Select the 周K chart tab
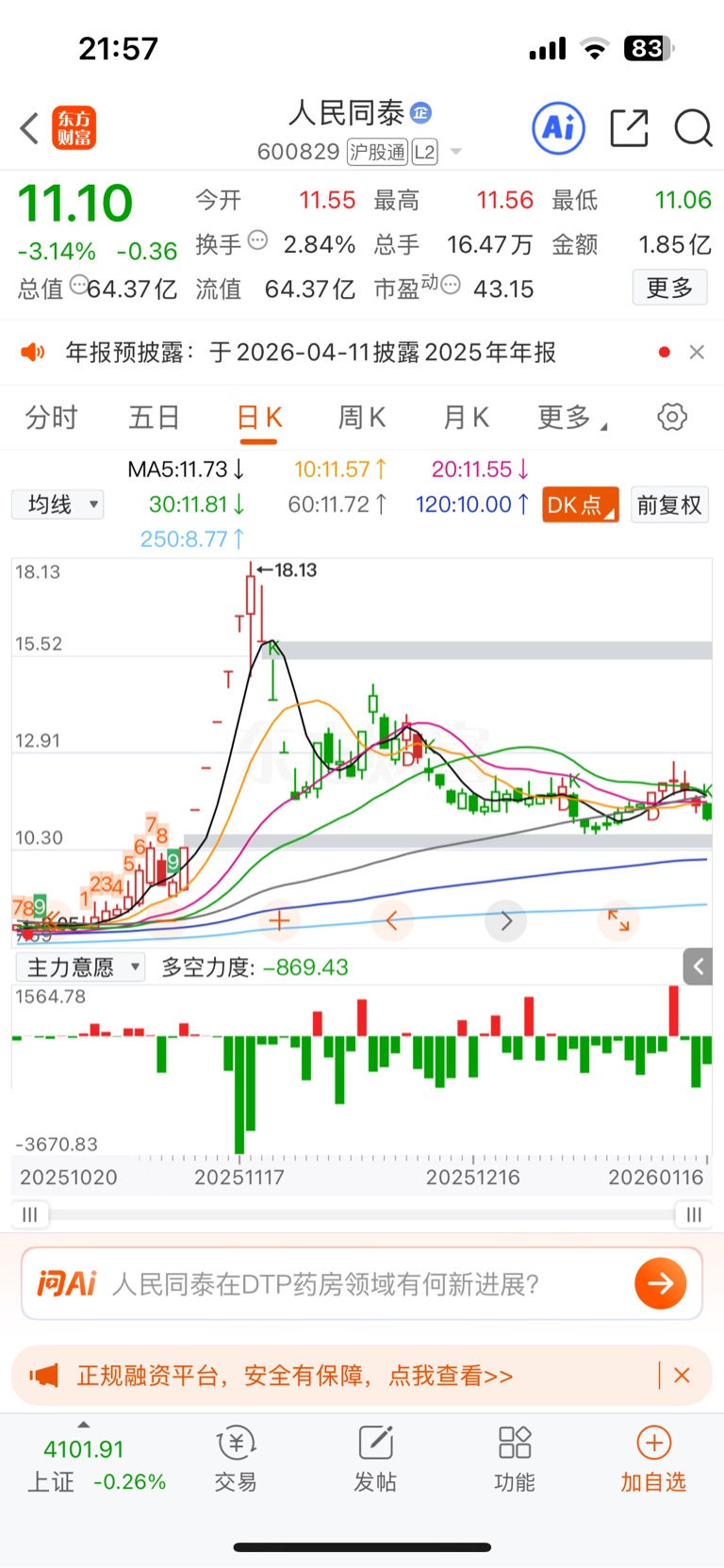Screen dimensions: 724x1568 click(362, 417)
